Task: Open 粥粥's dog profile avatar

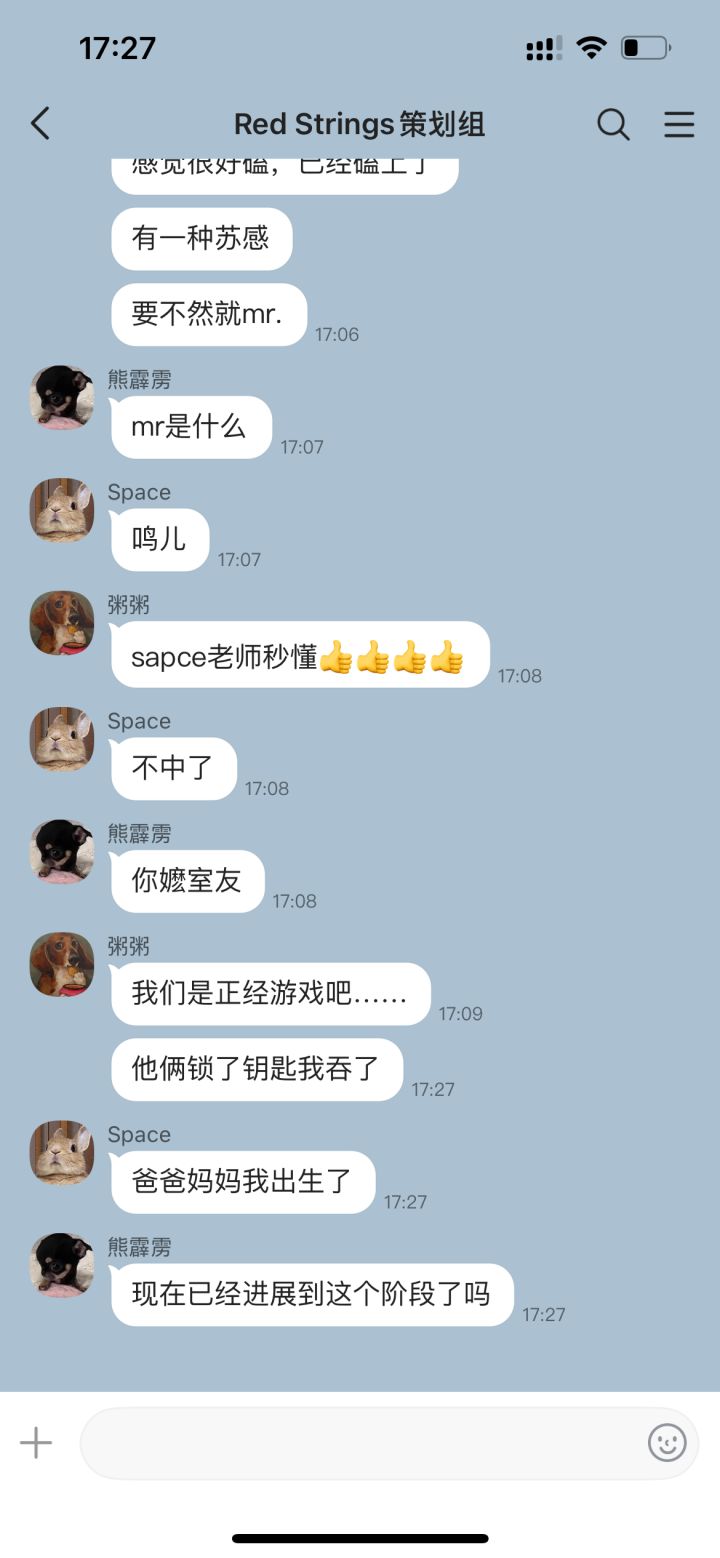Action: point(60,622)
